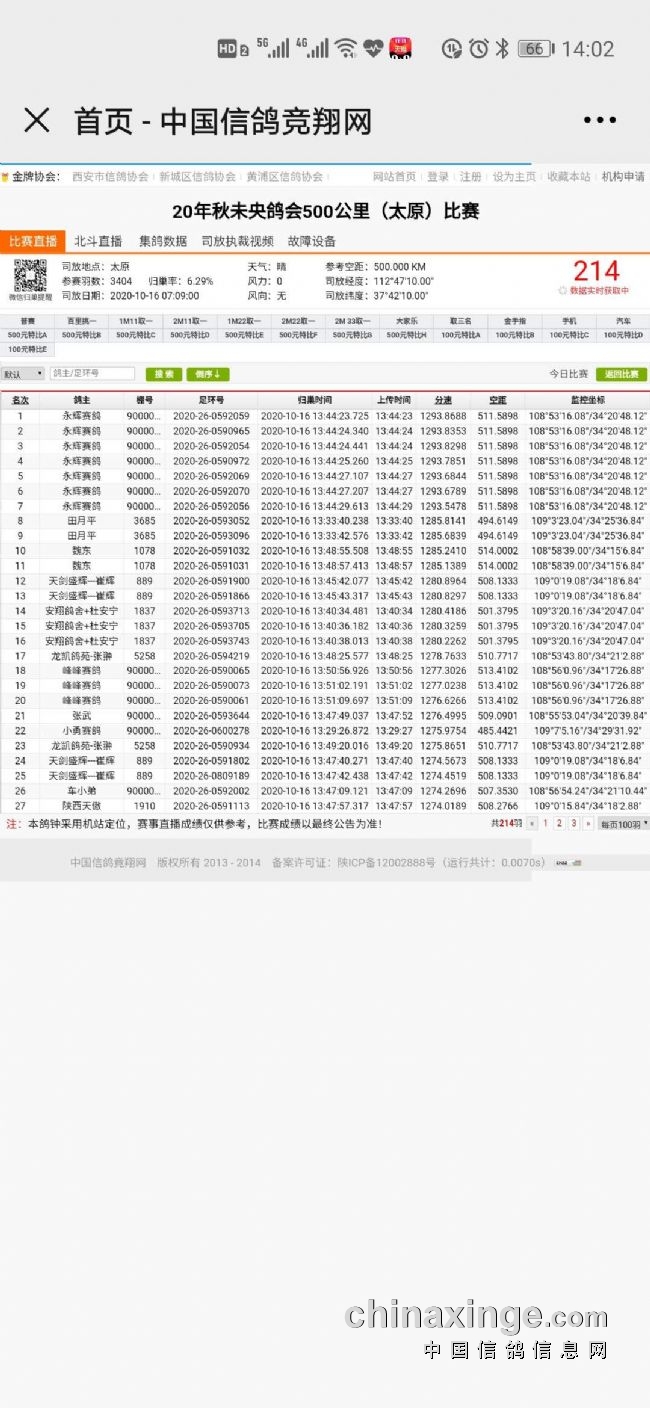Tap the 返回比赛 button
The height and width of the screenshot is (1408, 650).
(x=621, y=374)
